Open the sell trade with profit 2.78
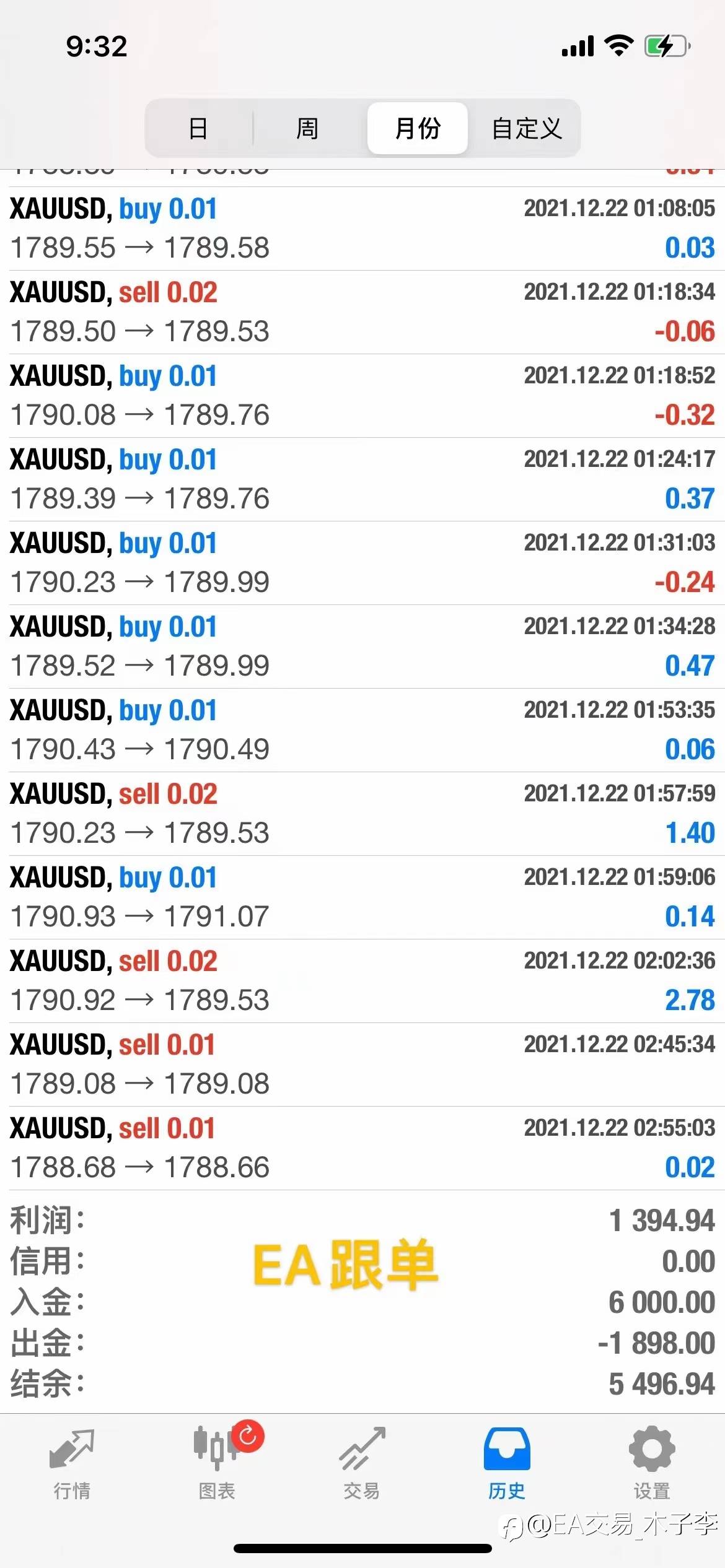This screenshot has height=1568, width=725. click(362, 981)
